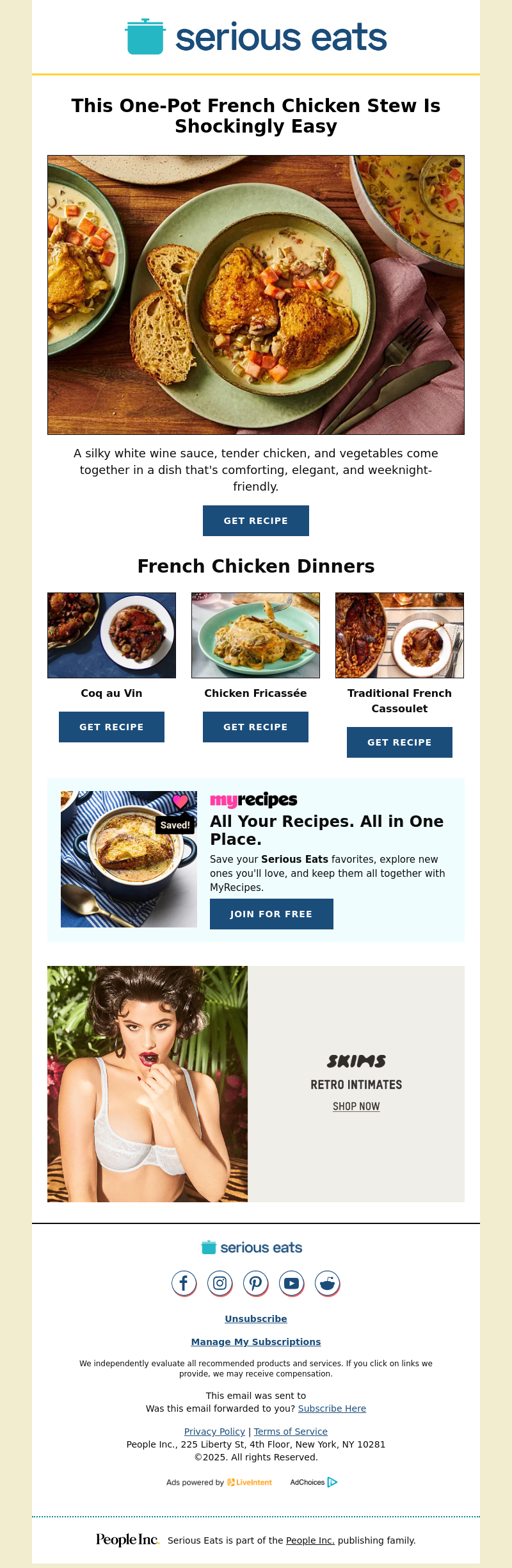Get the Chicken Fricassée recipe
Viewport: 512px width, 1568px height.
(255, 727)
